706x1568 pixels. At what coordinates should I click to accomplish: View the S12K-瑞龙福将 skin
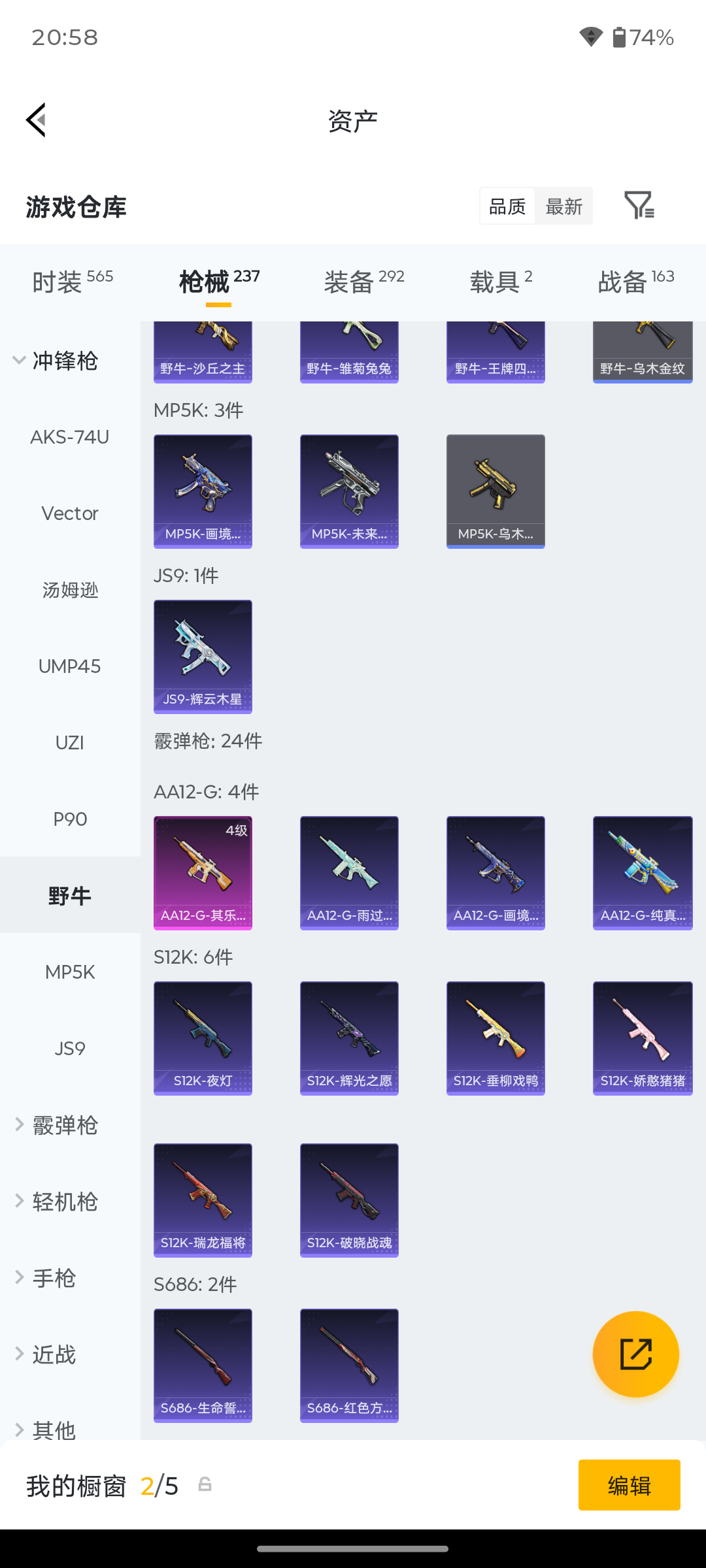click(203, 1200)
